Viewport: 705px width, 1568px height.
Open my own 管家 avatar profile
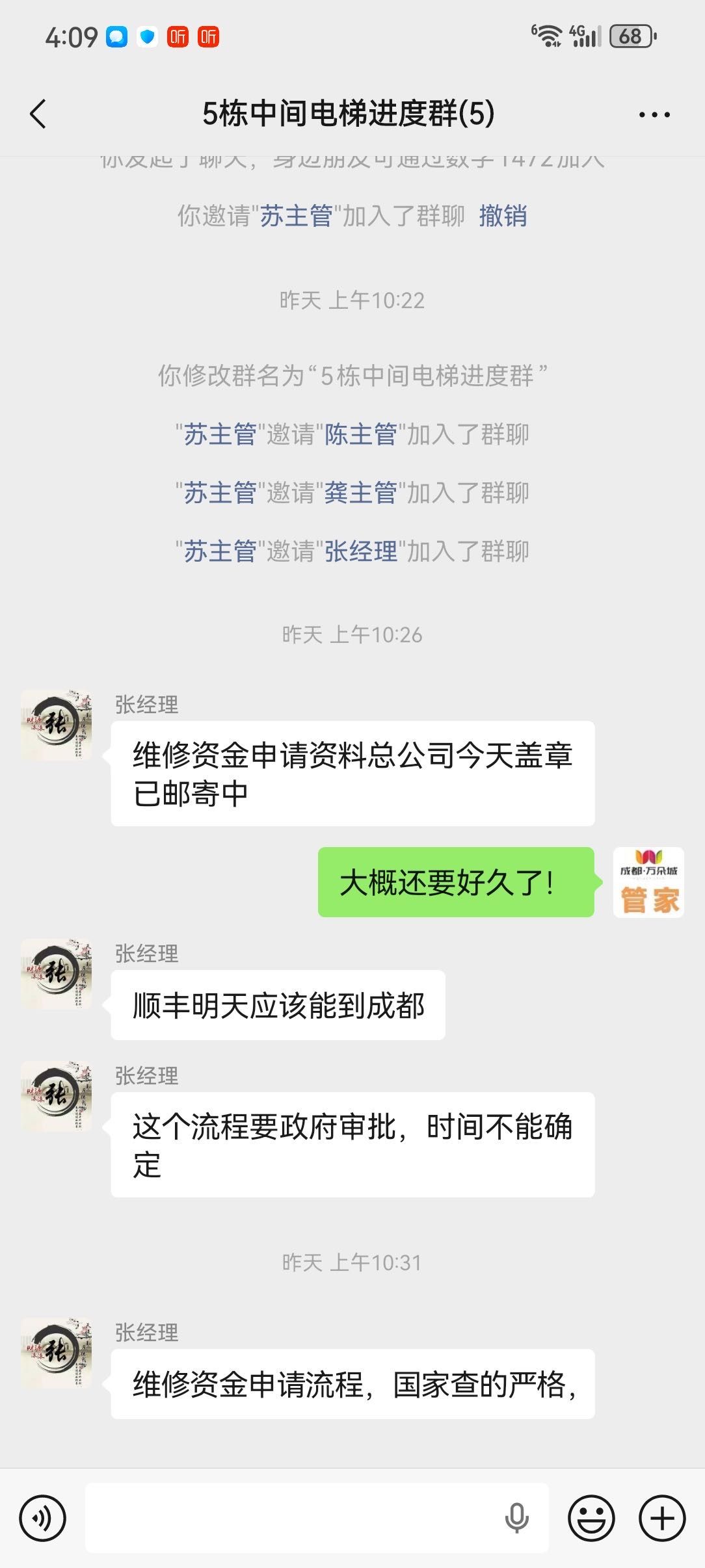click(x=648, y=883)
